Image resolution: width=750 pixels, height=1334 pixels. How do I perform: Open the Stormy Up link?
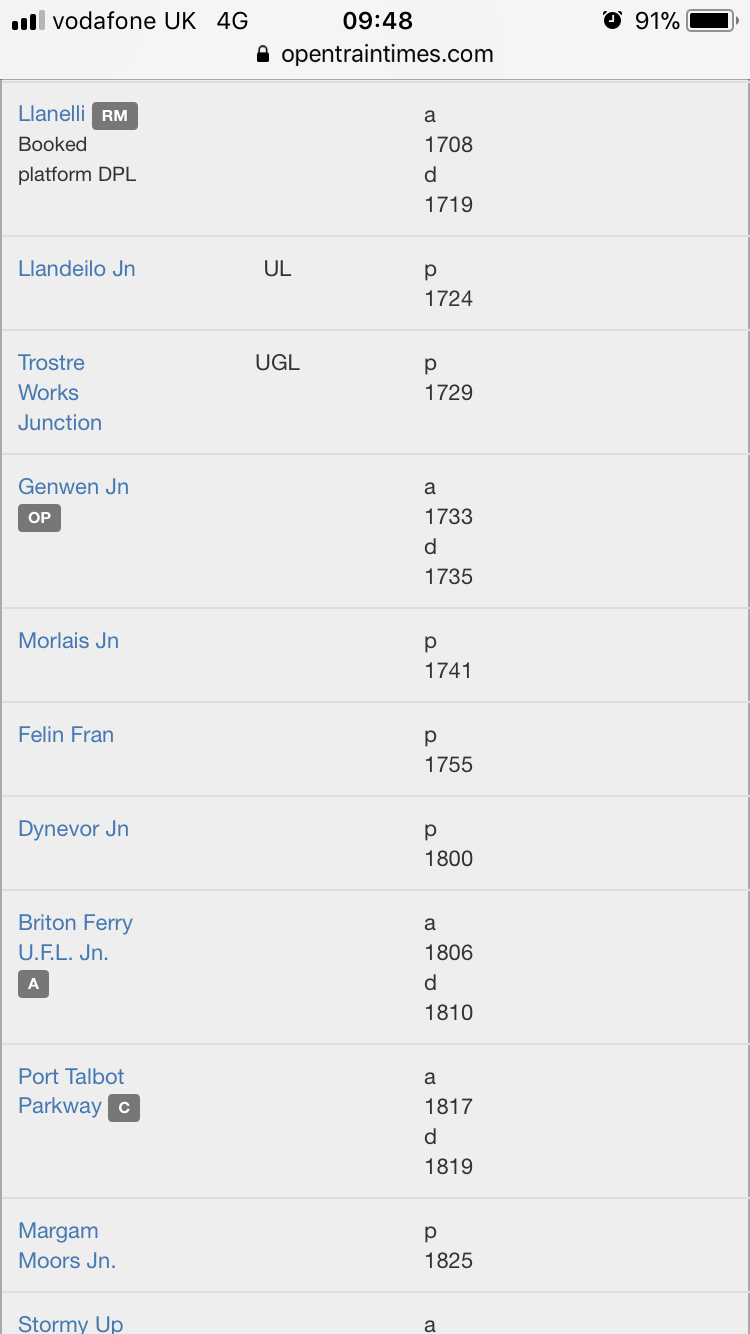pos(71,1323)
